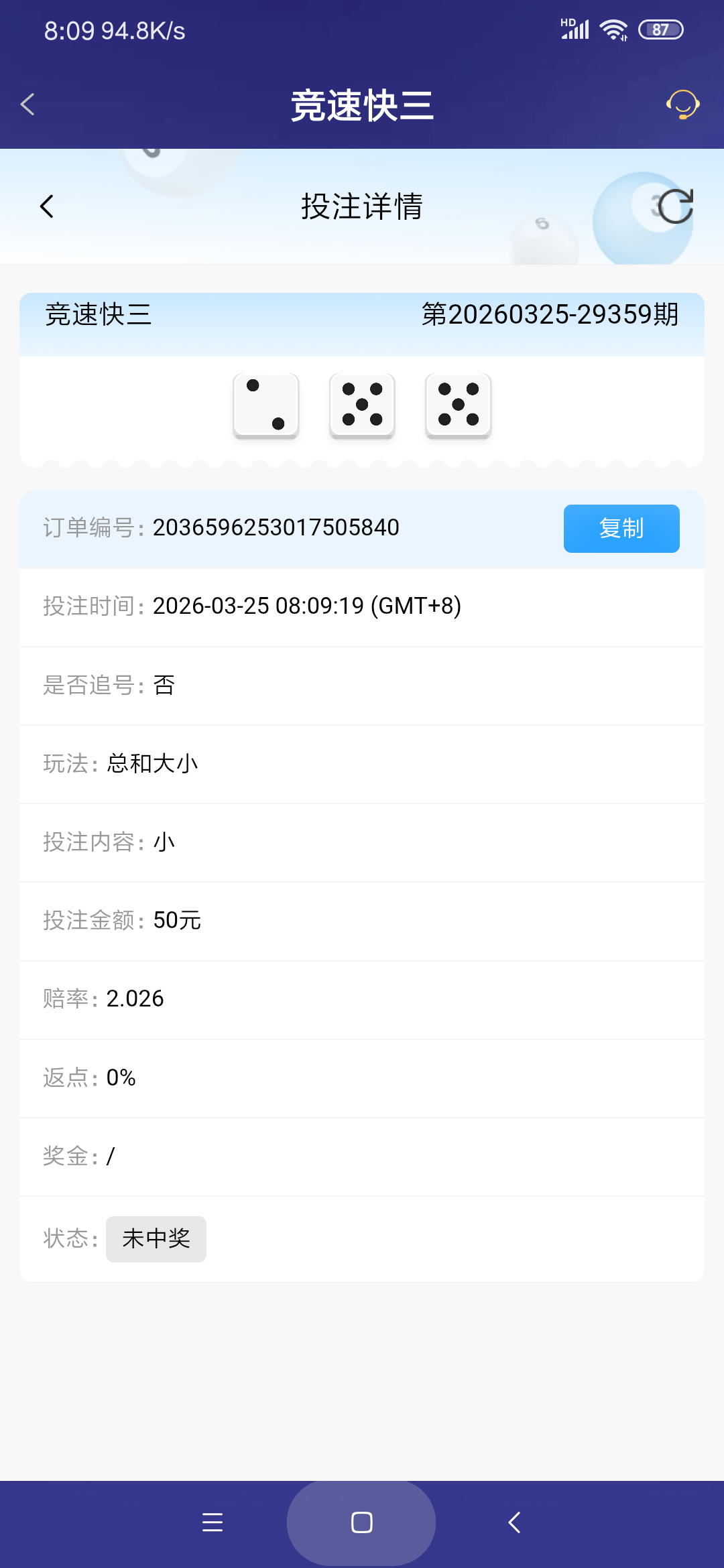Open recent apps with the menu navigation icon

click(213, 1522)
